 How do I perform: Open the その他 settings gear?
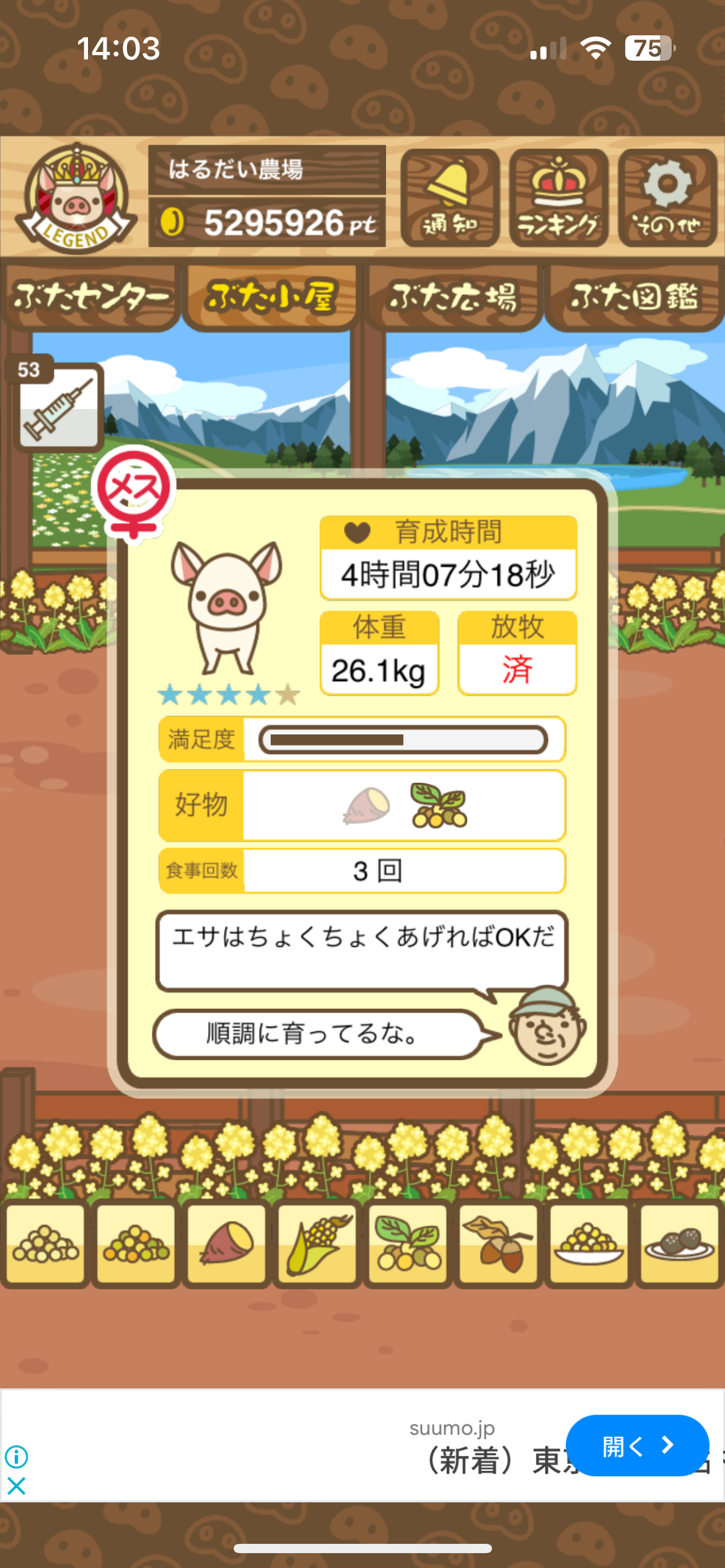(667, 198)
